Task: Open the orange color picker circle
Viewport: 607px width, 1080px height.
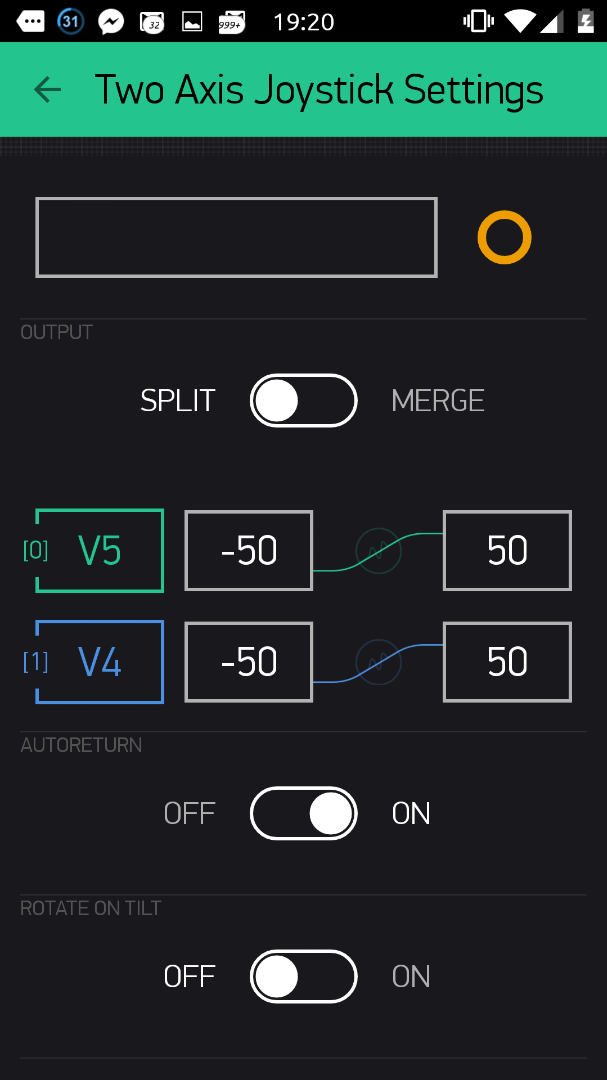Action: [x=504, y=237]
